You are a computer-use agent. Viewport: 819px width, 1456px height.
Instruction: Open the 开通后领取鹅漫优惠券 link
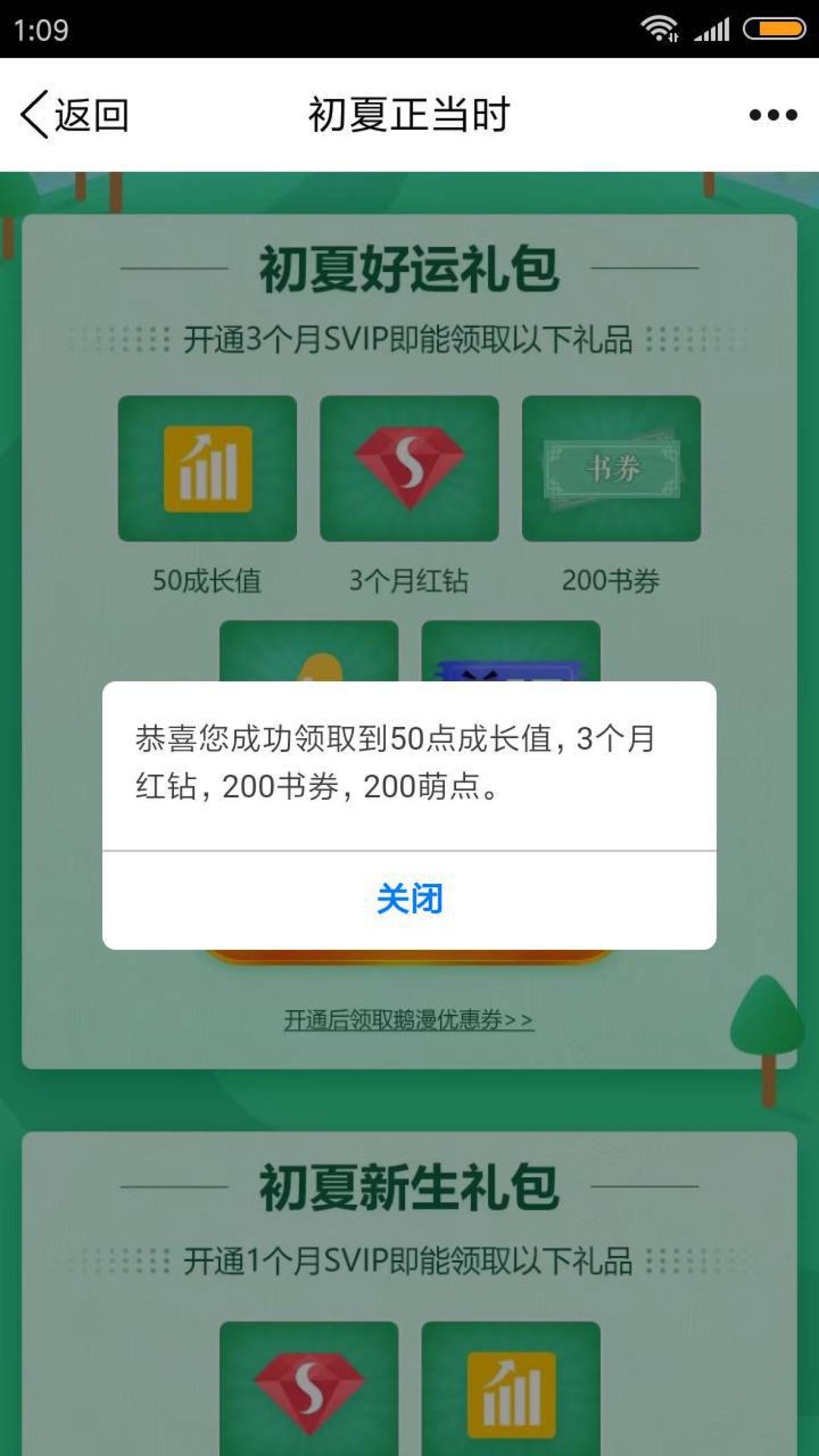[x=409, y=1020]
